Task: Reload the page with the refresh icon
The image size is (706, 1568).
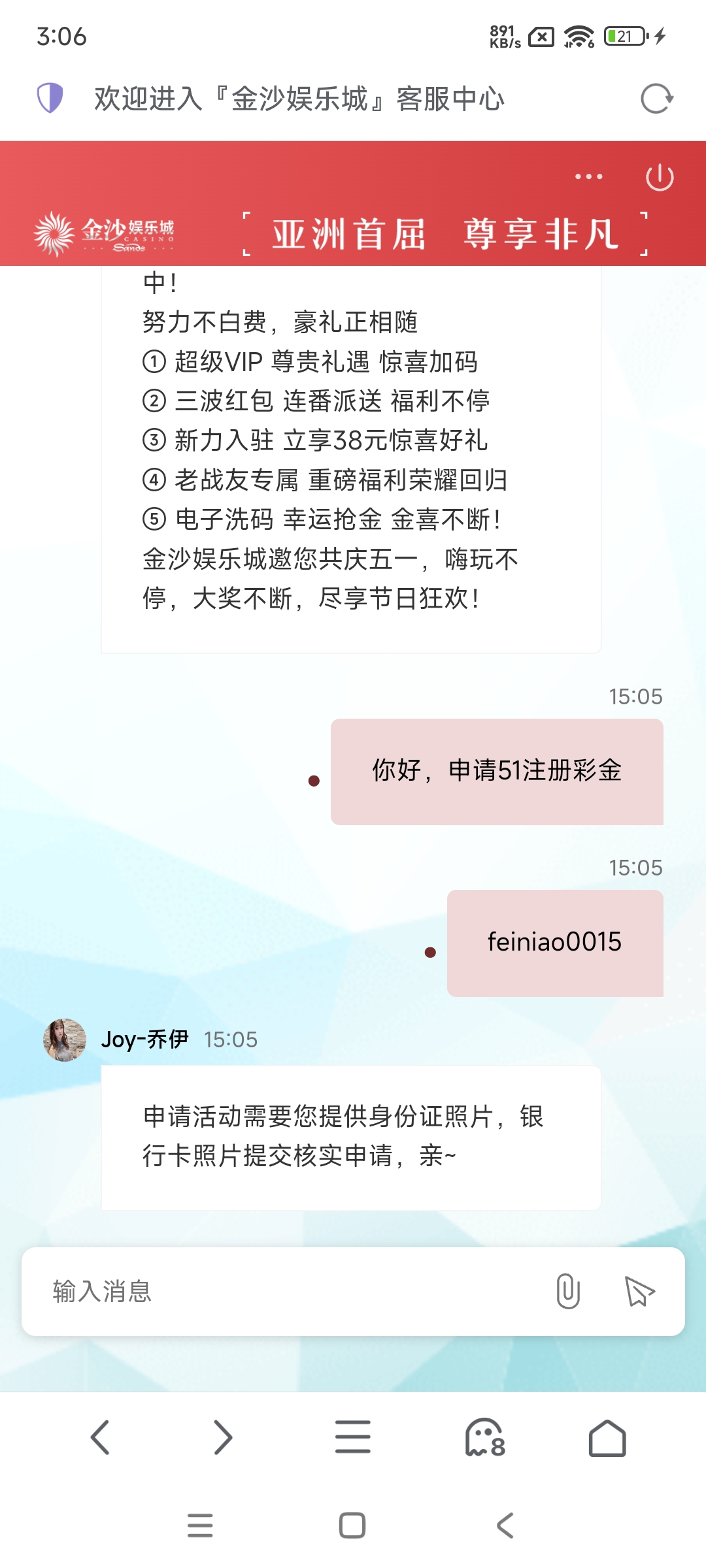Action: point(656,99)
